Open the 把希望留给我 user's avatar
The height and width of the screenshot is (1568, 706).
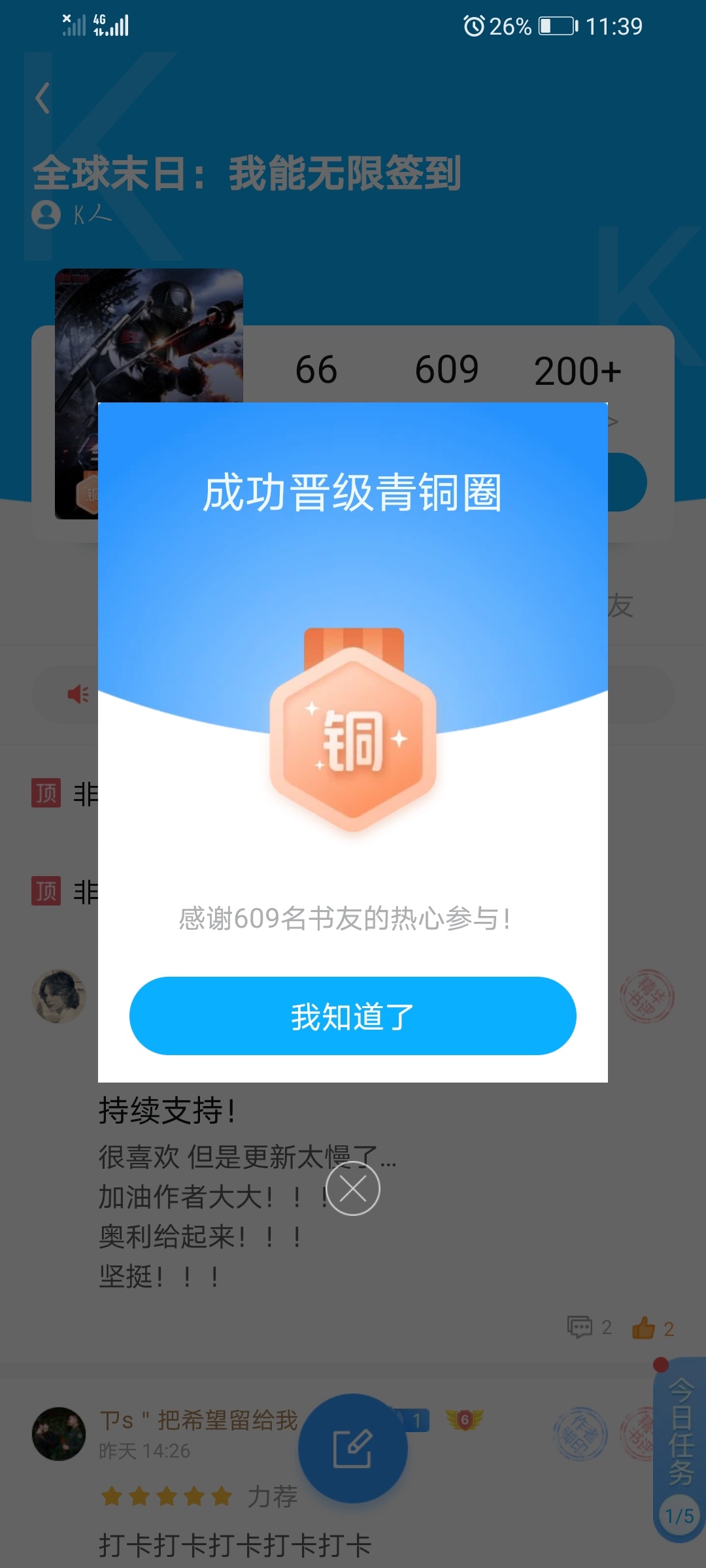(x=59, y=1433)
